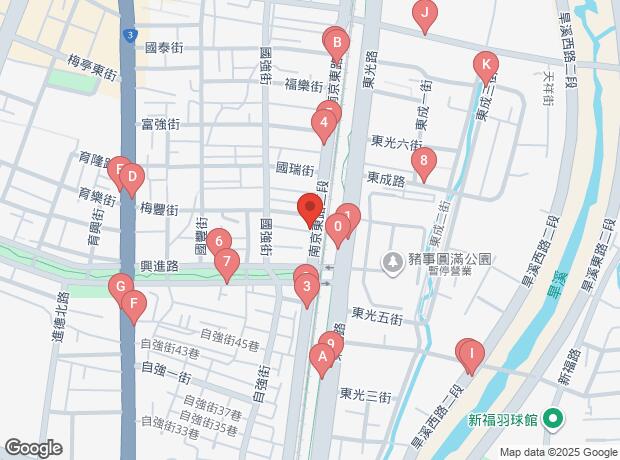Select map marker J

[425, 14]
